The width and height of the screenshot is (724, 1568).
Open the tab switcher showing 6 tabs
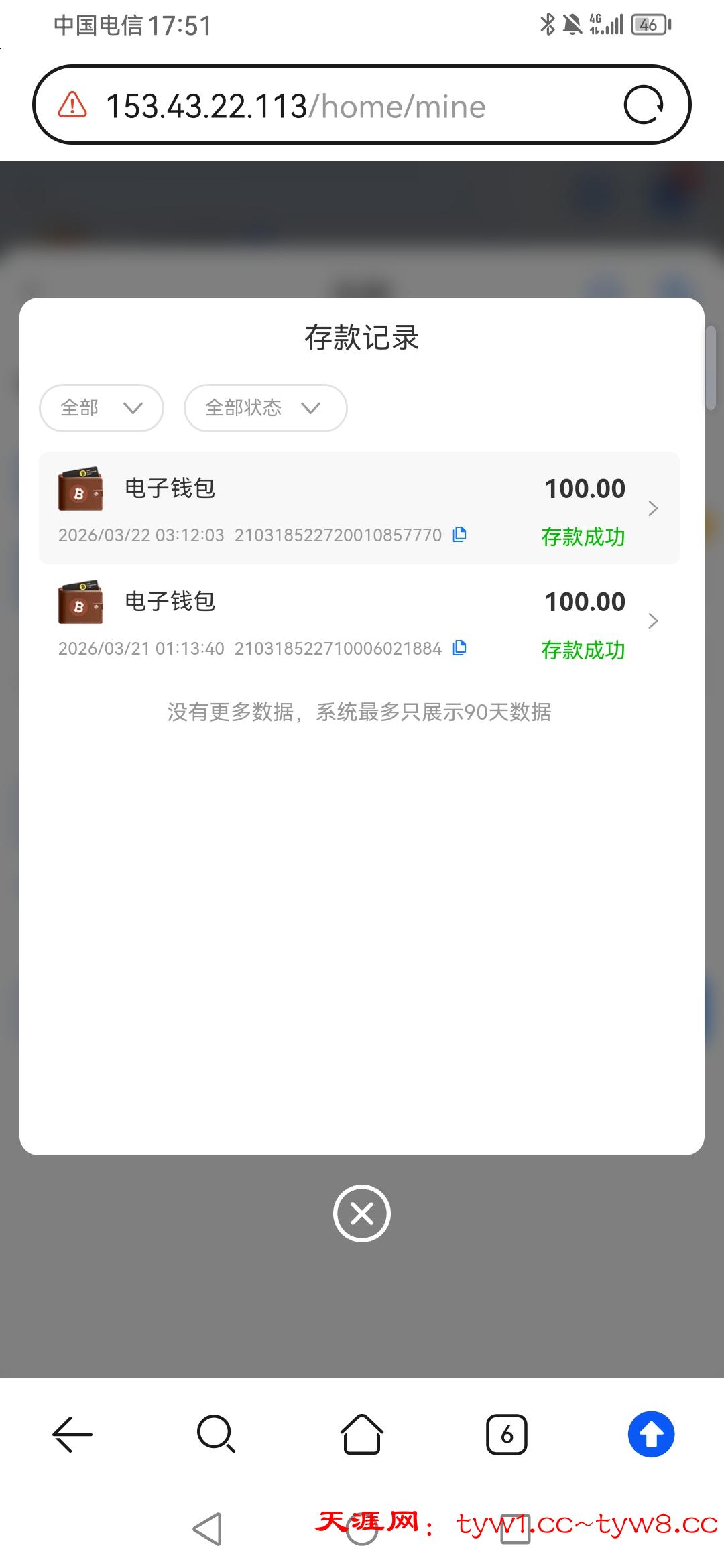[507, 1435]
